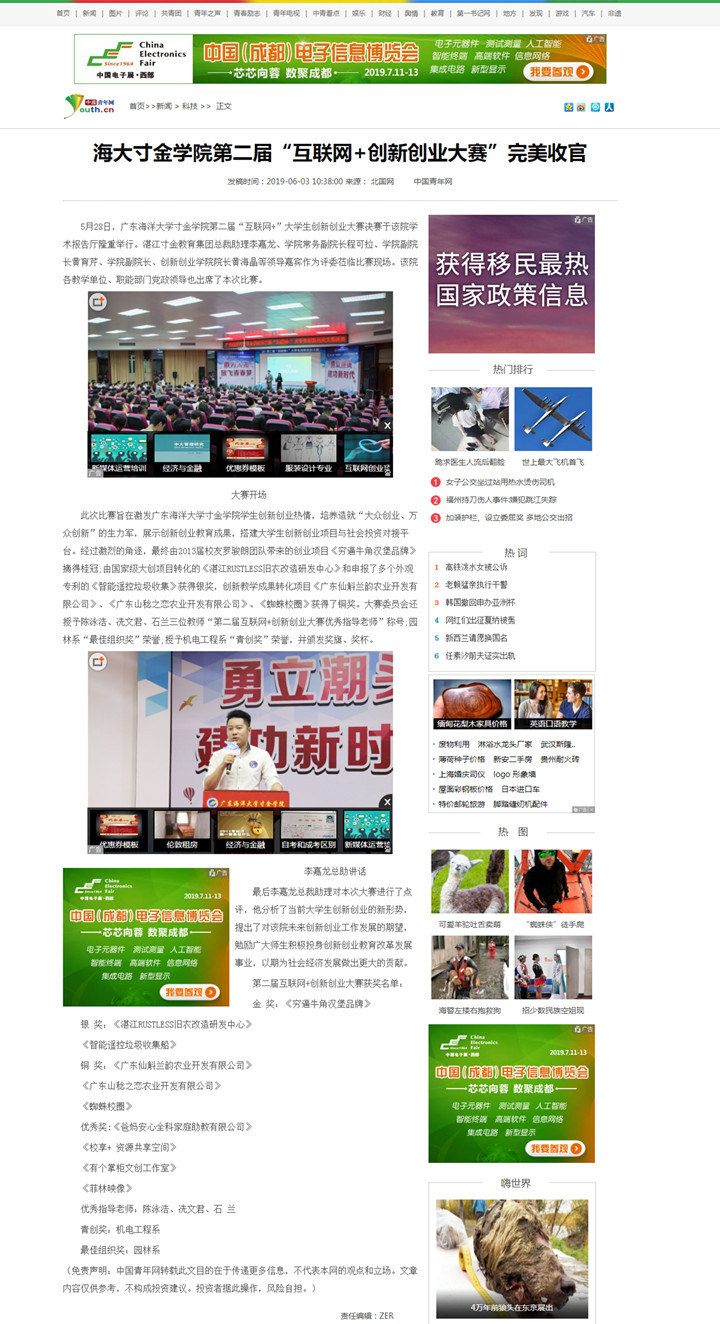Open 图片 section in top navigation

click(x=115, y=14)
